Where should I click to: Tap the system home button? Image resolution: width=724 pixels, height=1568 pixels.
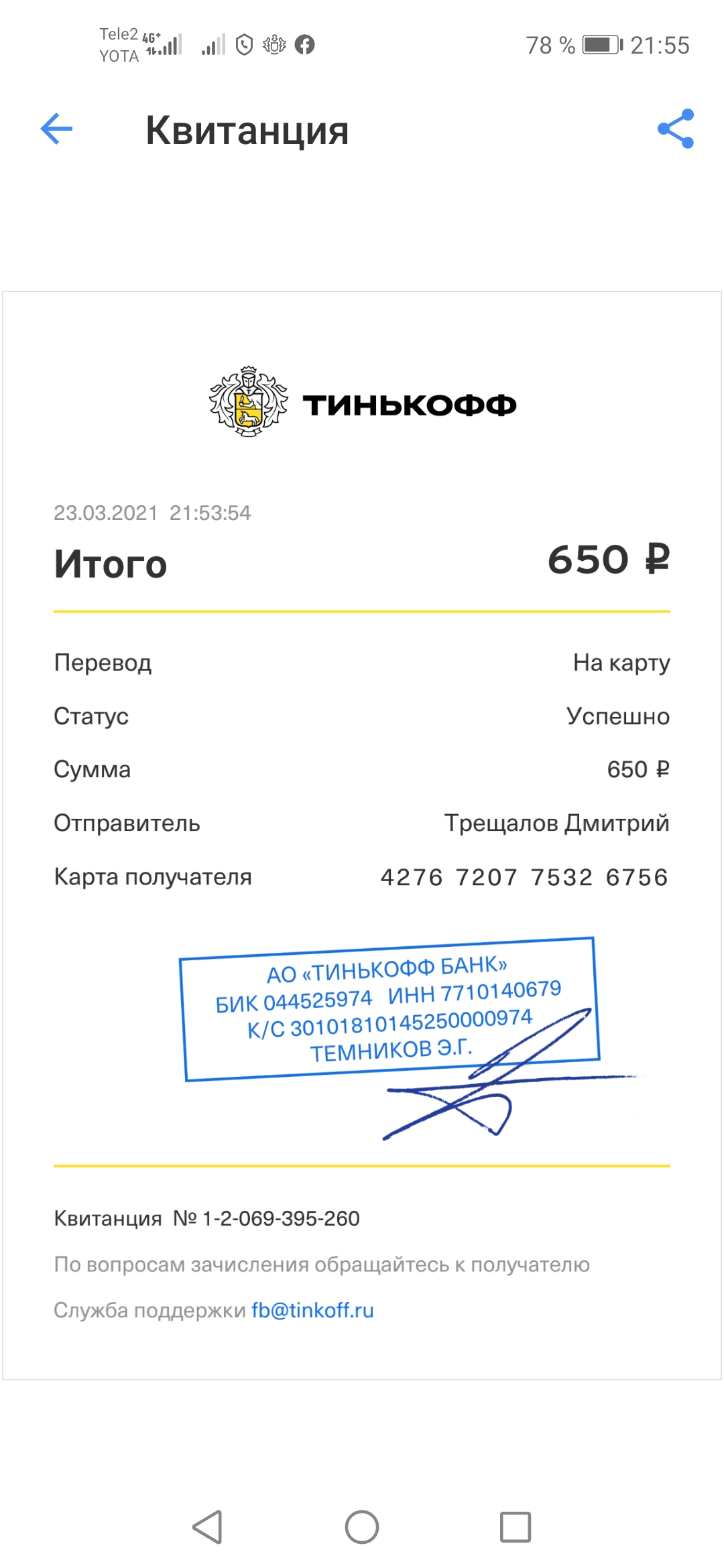point(362,1527)
